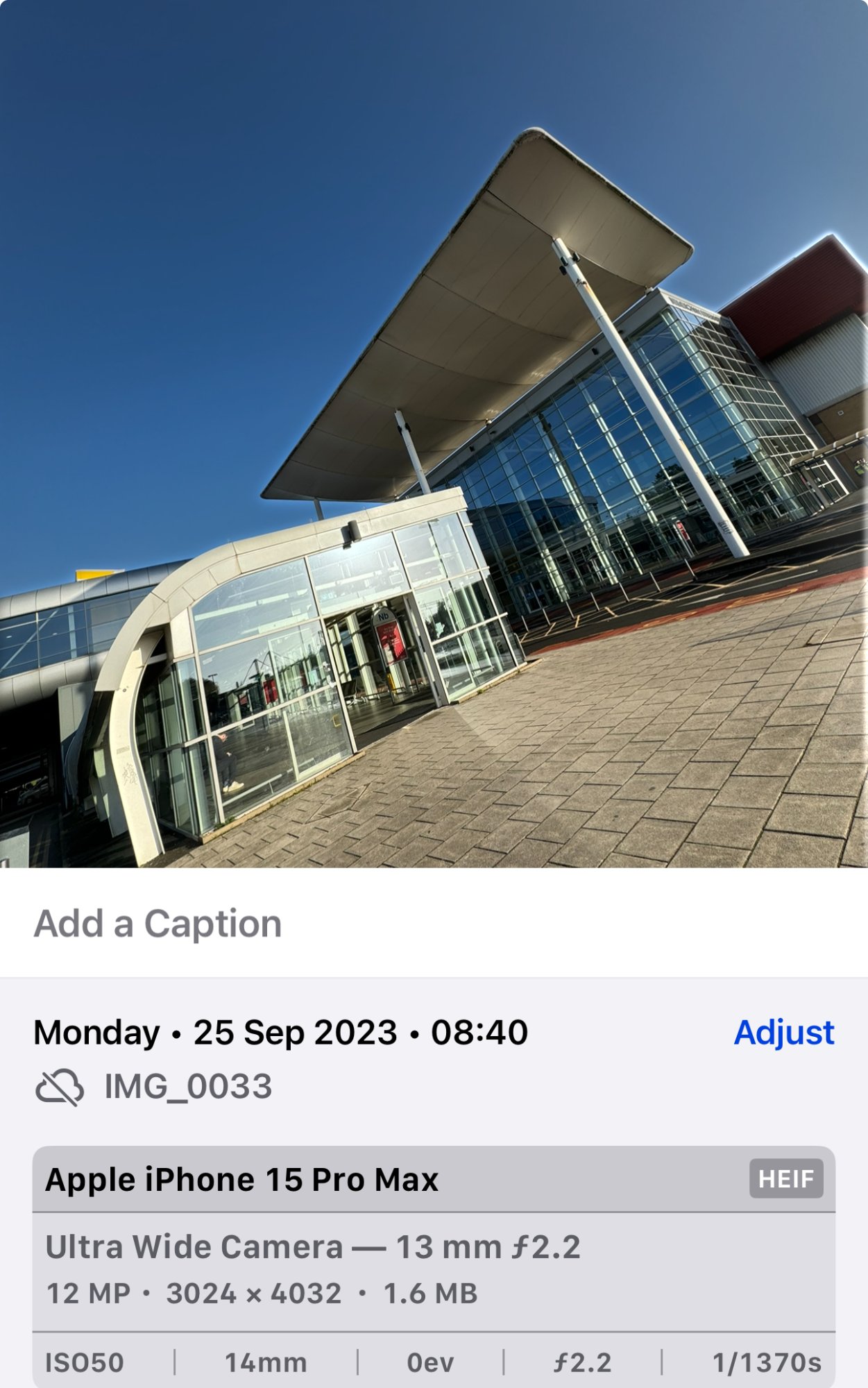
Task: Tap Adjust to change date and time
Action: (x=783, y=1032)
